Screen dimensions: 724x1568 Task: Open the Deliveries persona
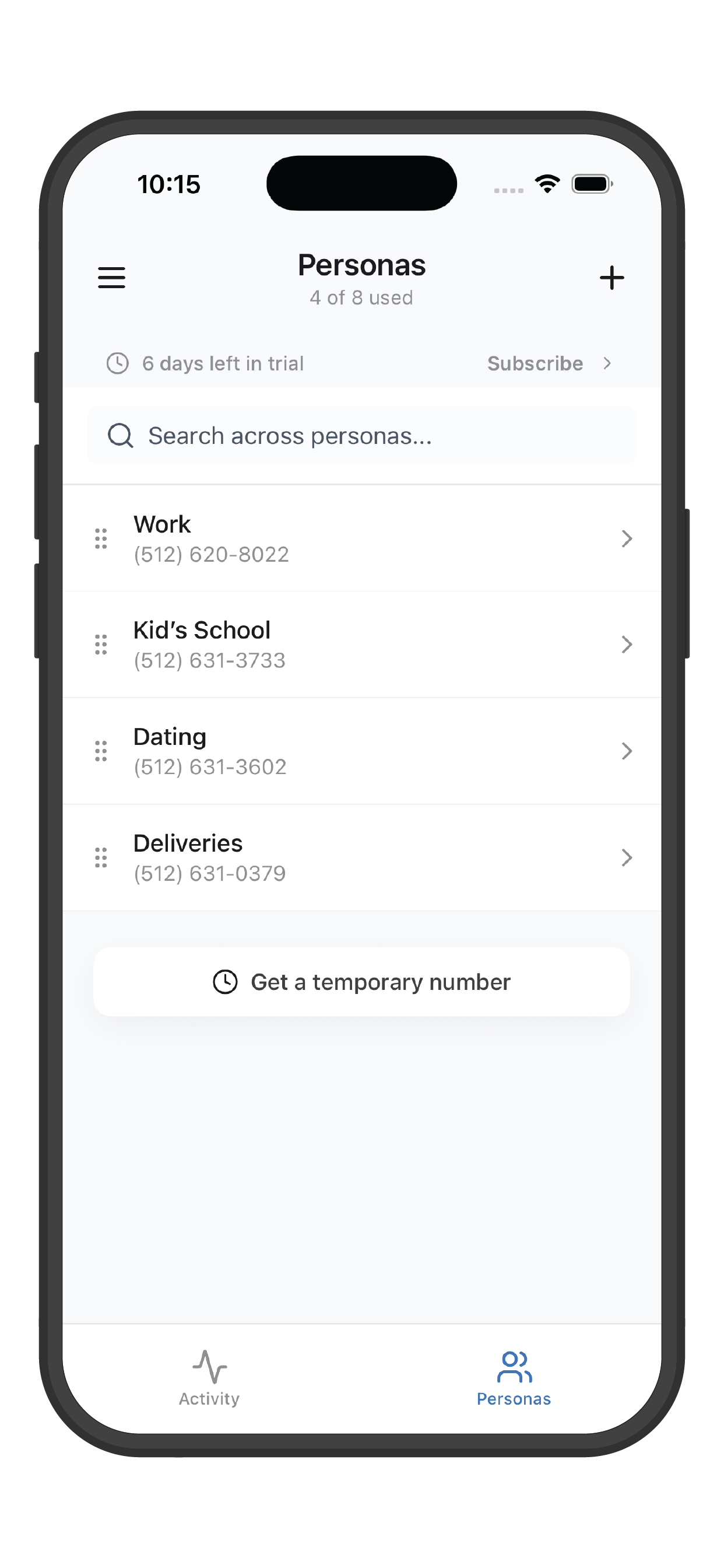361,857
